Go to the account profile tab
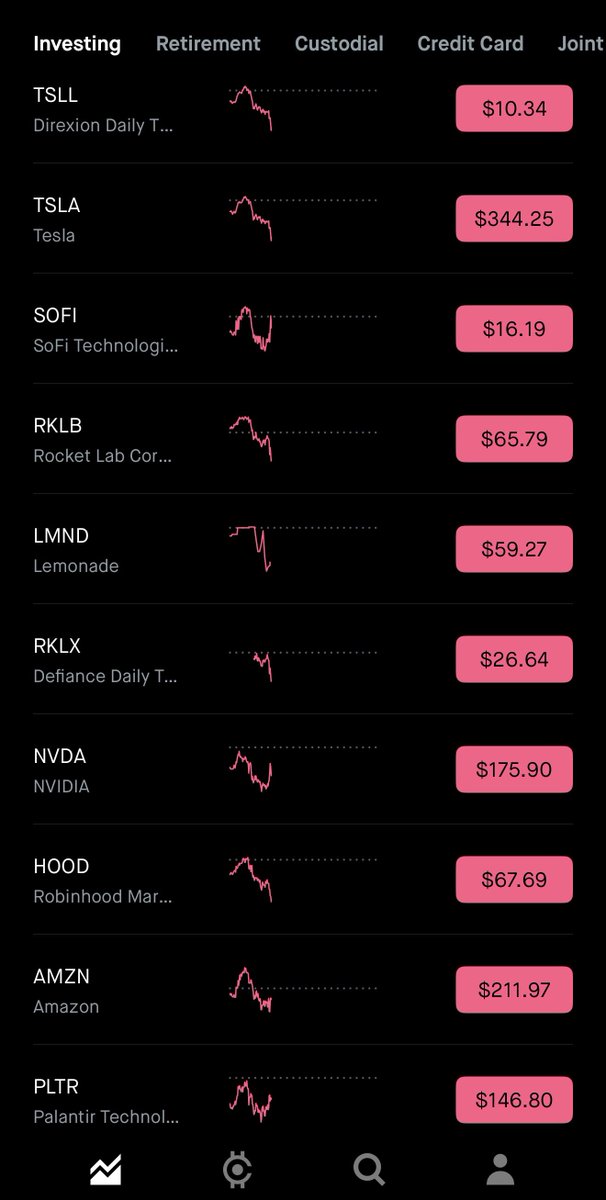Image resolution: width=606 pixels, height=1200 pixels. point(500,1168)
